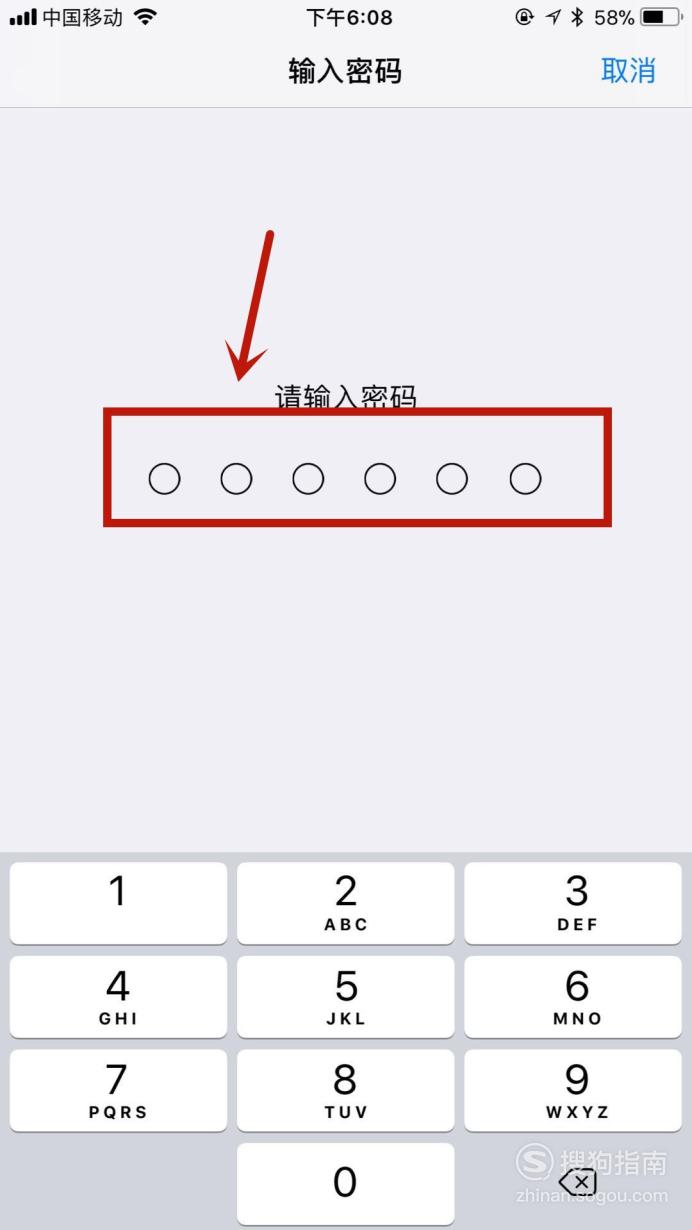Enter digit 1 on the keypad
This screenshot has height=1230, width=692.
click(x=118, y=903)
